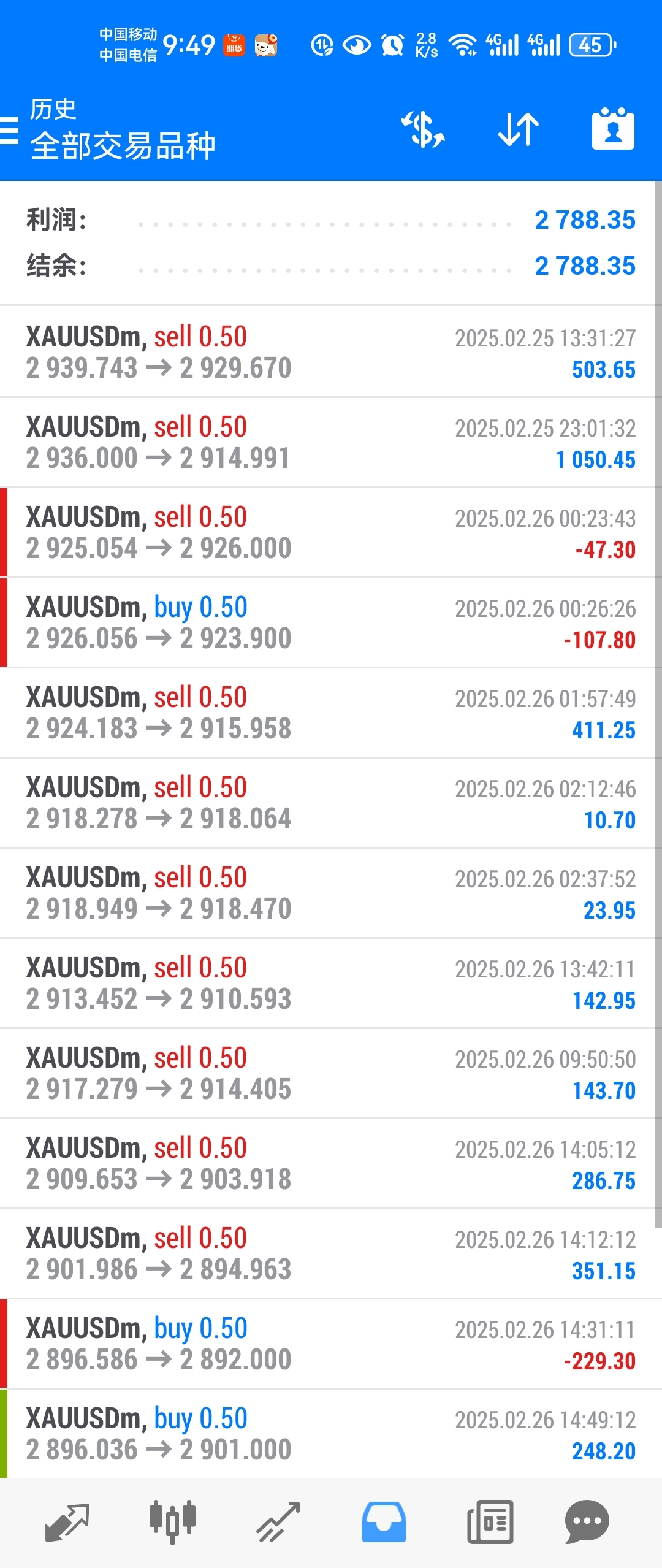
Task: Open the trade with profit 286.75
Action: click(331, 1163)
